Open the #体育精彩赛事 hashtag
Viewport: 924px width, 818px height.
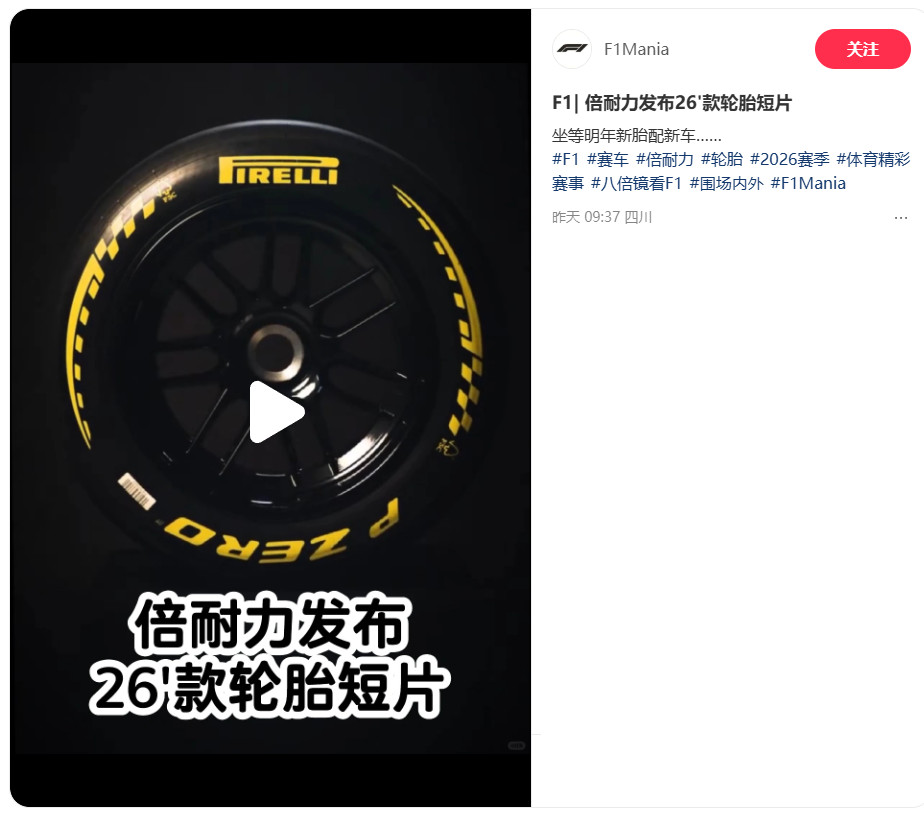tap(872, 159)
